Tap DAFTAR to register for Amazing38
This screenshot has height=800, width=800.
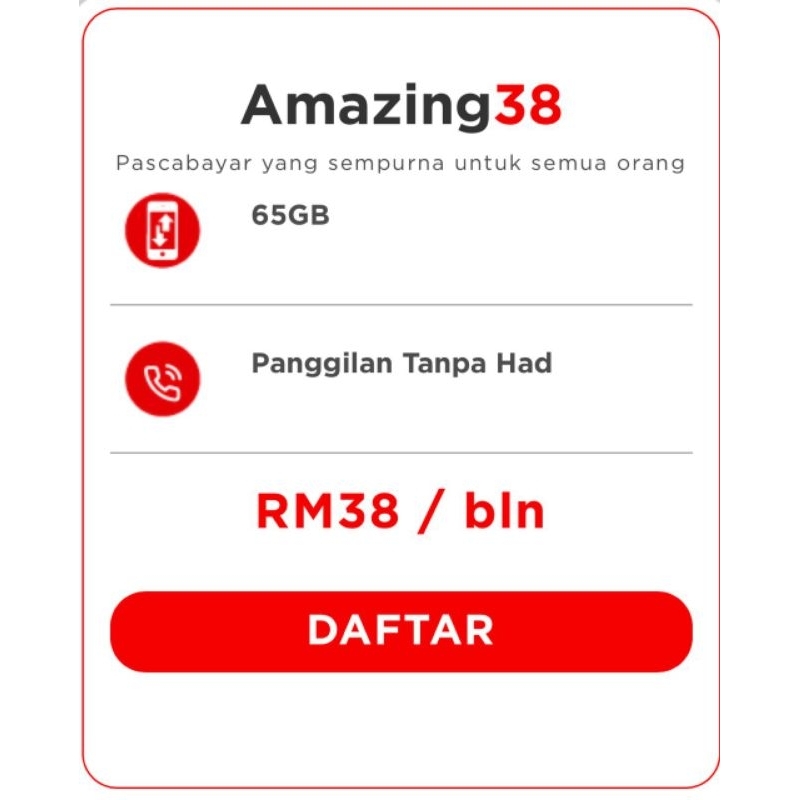pos(401,632)
